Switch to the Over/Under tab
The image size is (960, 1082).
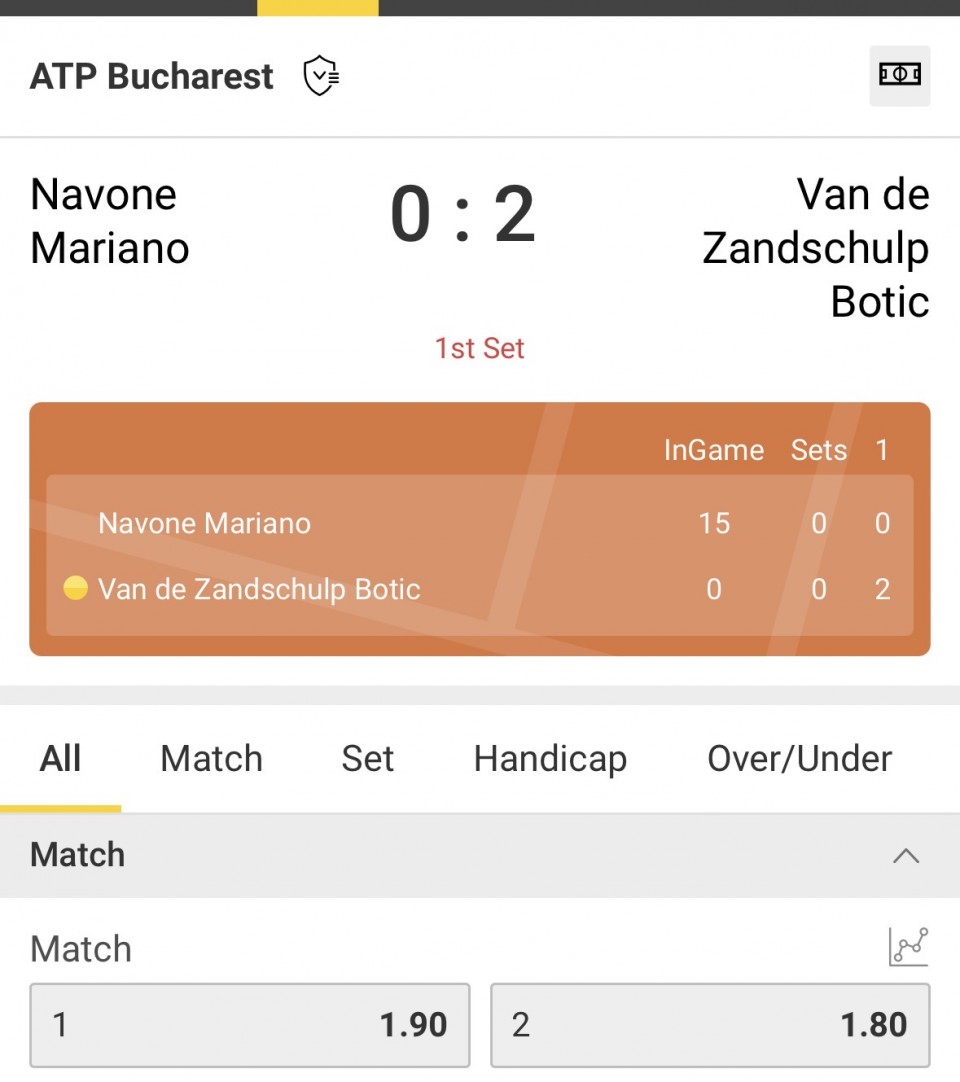coord(799,759)
